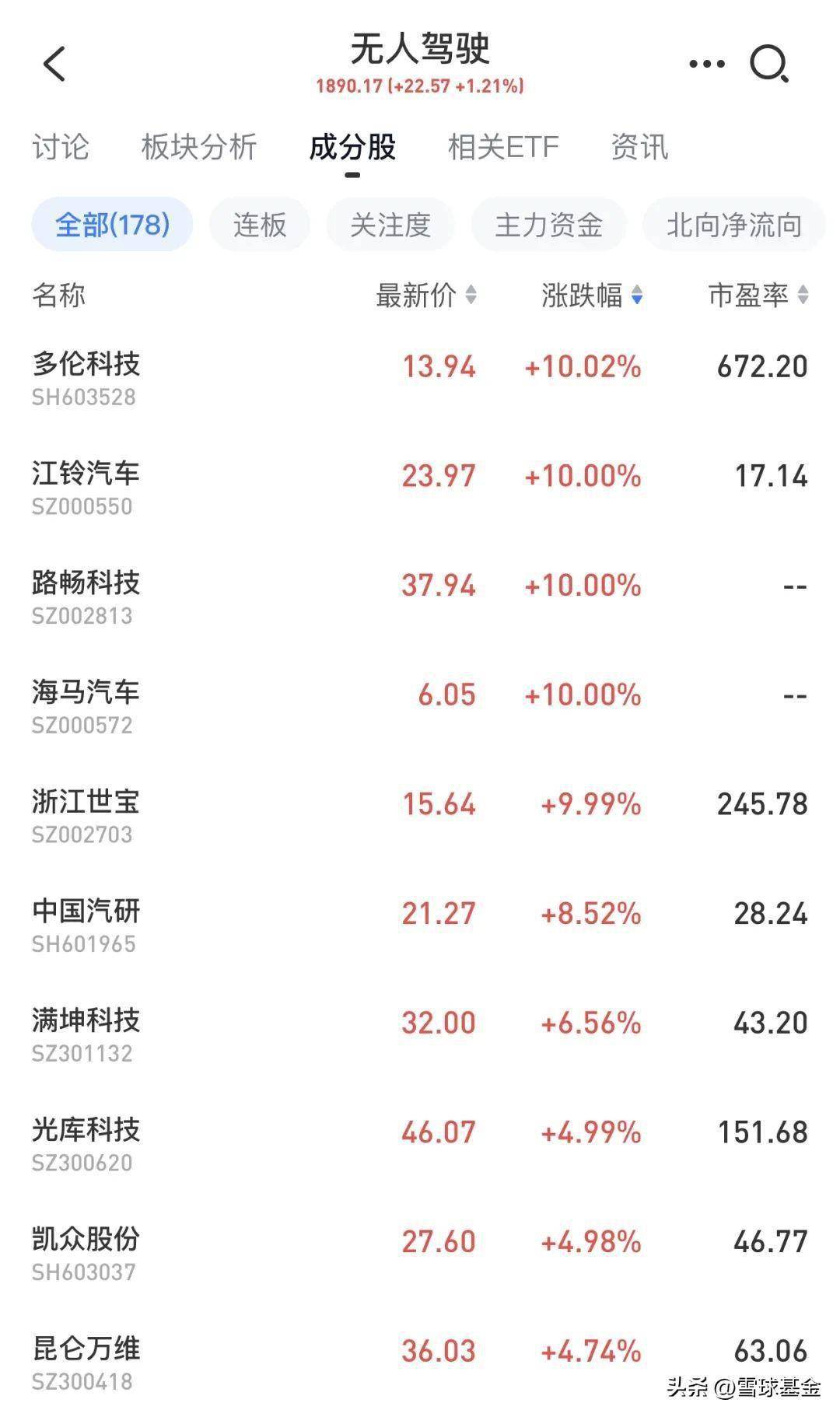Open the 多伦科技 stock row

click(420, 379)
